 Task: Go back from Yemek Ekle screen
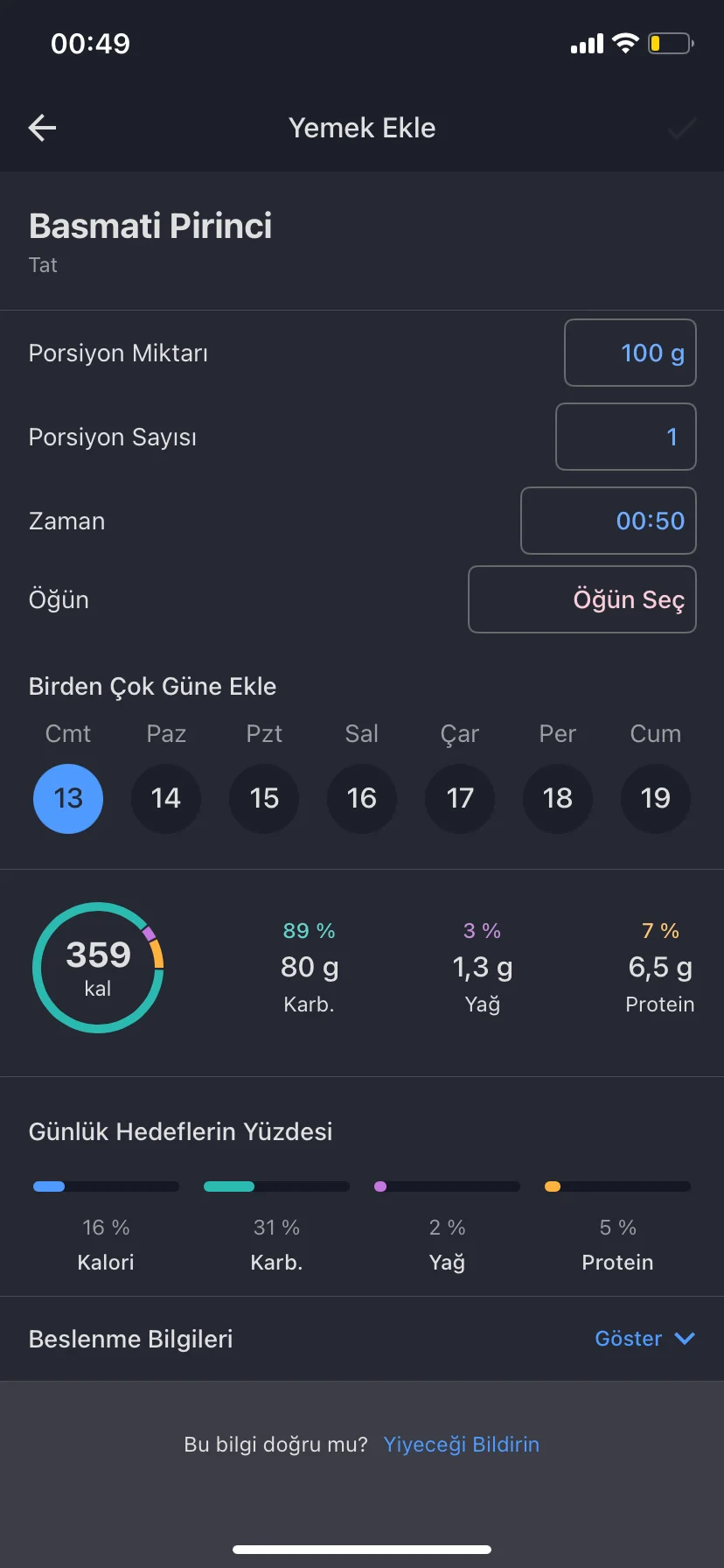(42, 128)
